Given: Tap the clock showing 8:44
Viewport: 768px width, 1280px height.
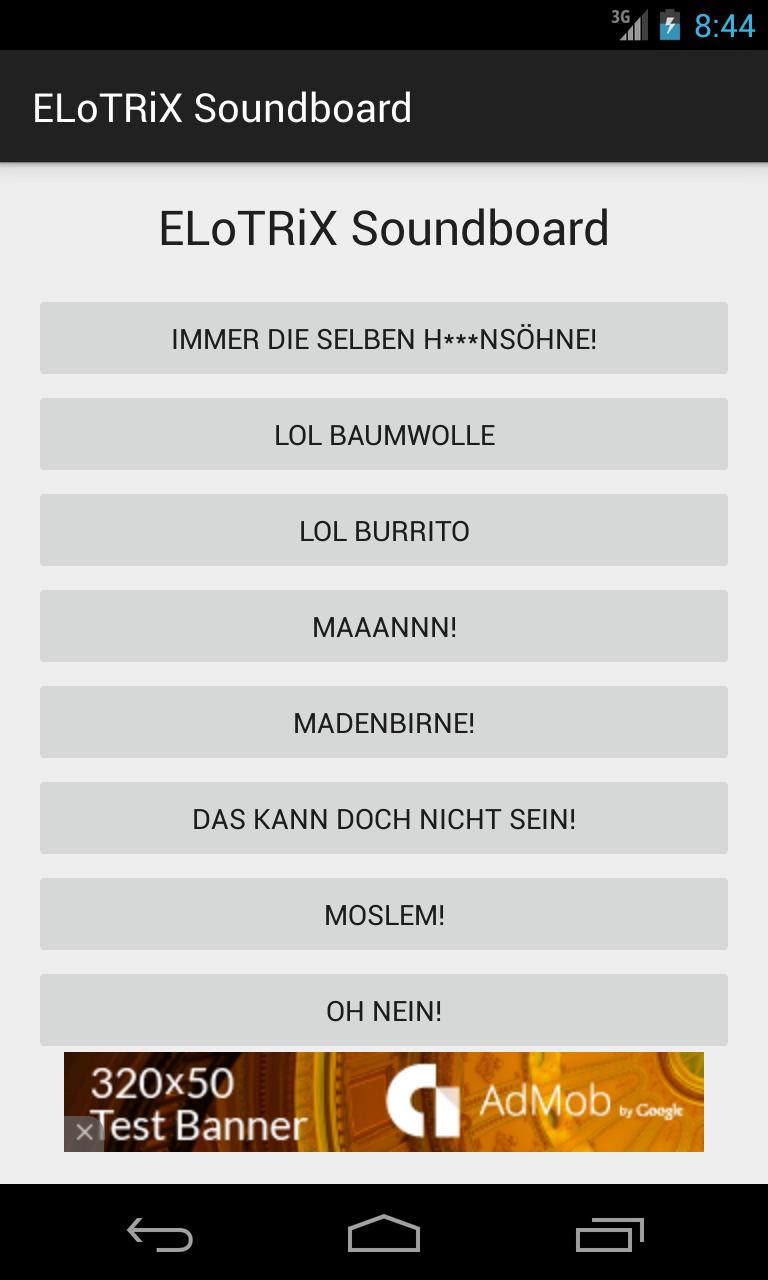Looking at the screenshot, I should 725,27.
